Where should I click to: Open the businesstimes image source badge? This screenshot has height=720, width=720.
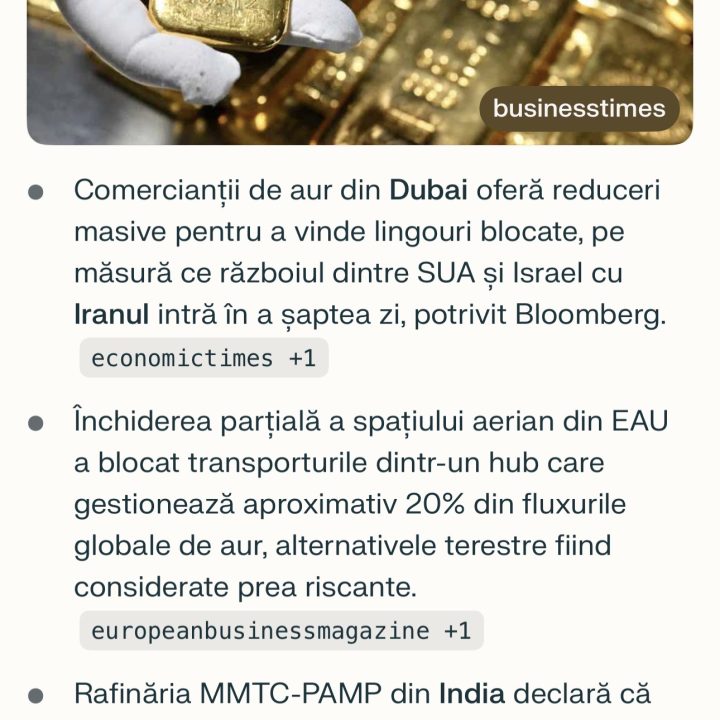pyautogui.click(x=579, y=108)
